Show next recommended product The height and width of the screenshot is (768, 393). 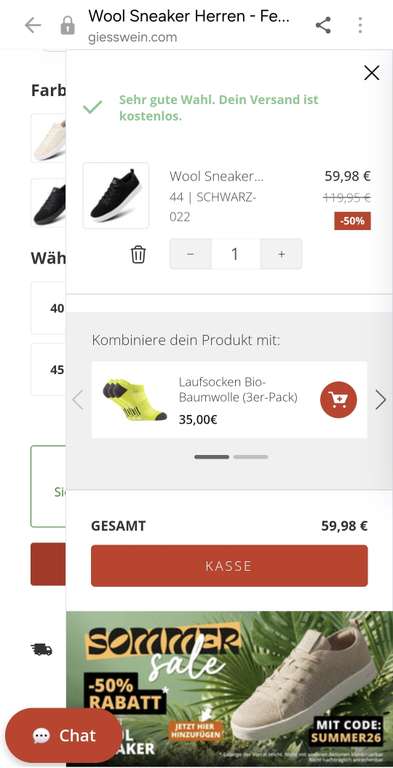pyautogui.click(x=380, y=400)
